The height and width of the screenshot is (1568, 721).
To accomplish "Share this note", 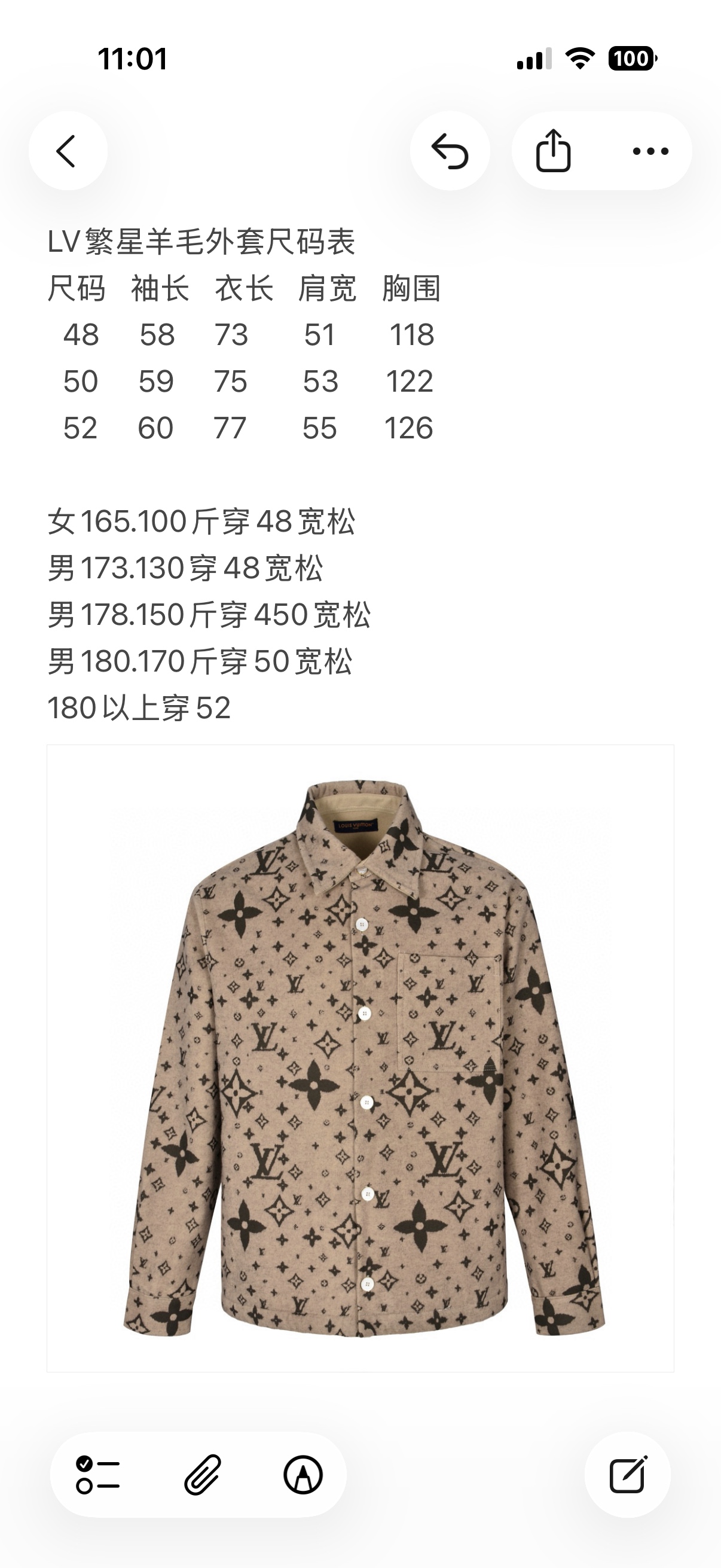I will coord(553,151).
